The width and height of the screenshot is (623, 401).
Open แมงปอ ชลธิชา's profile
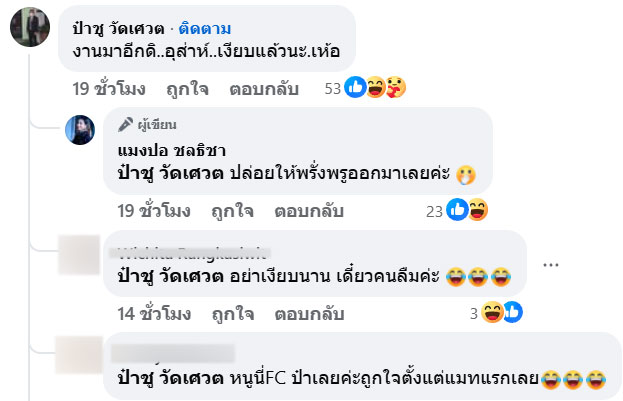coord(161,151)
